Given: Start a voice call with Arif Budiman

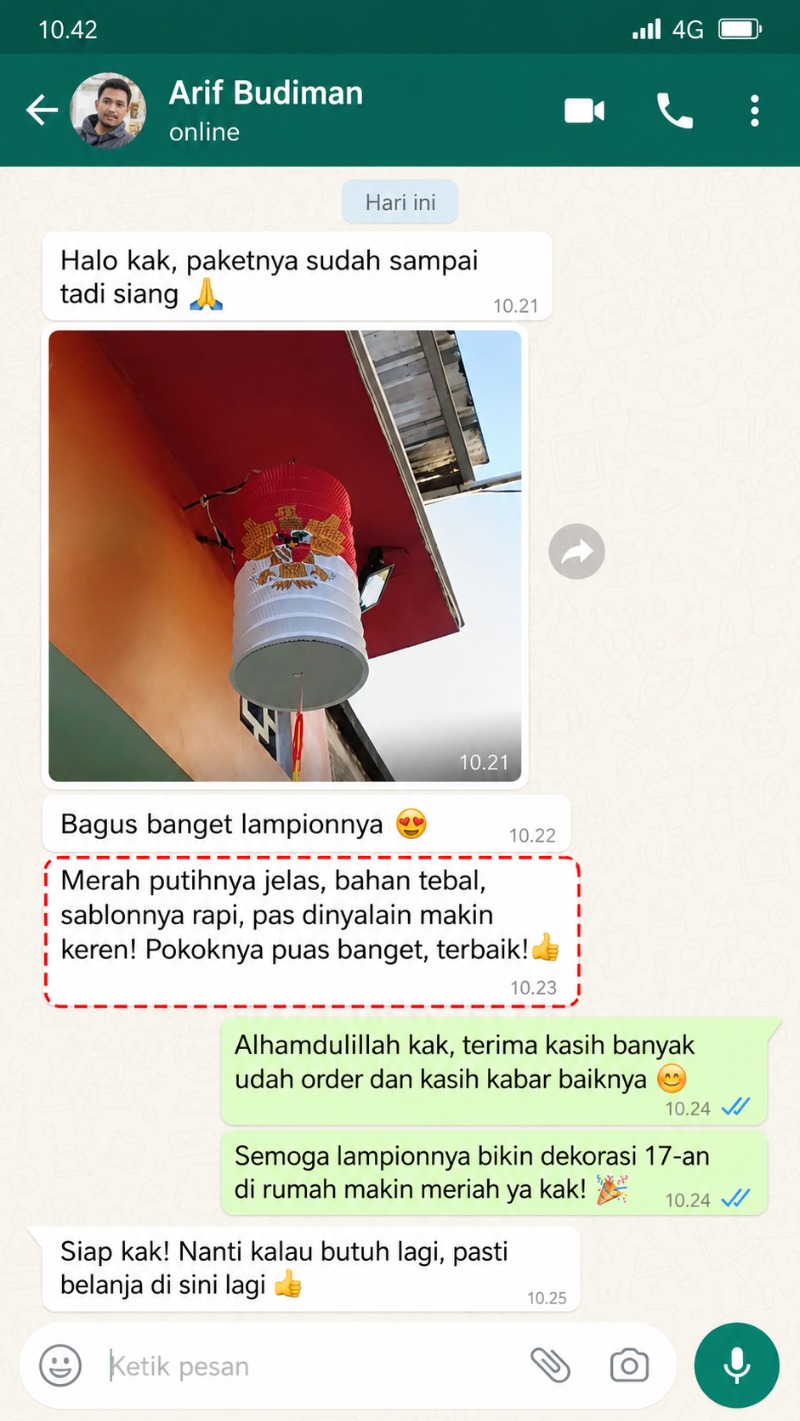Looking at the screenshot, I should pos(674,110).
